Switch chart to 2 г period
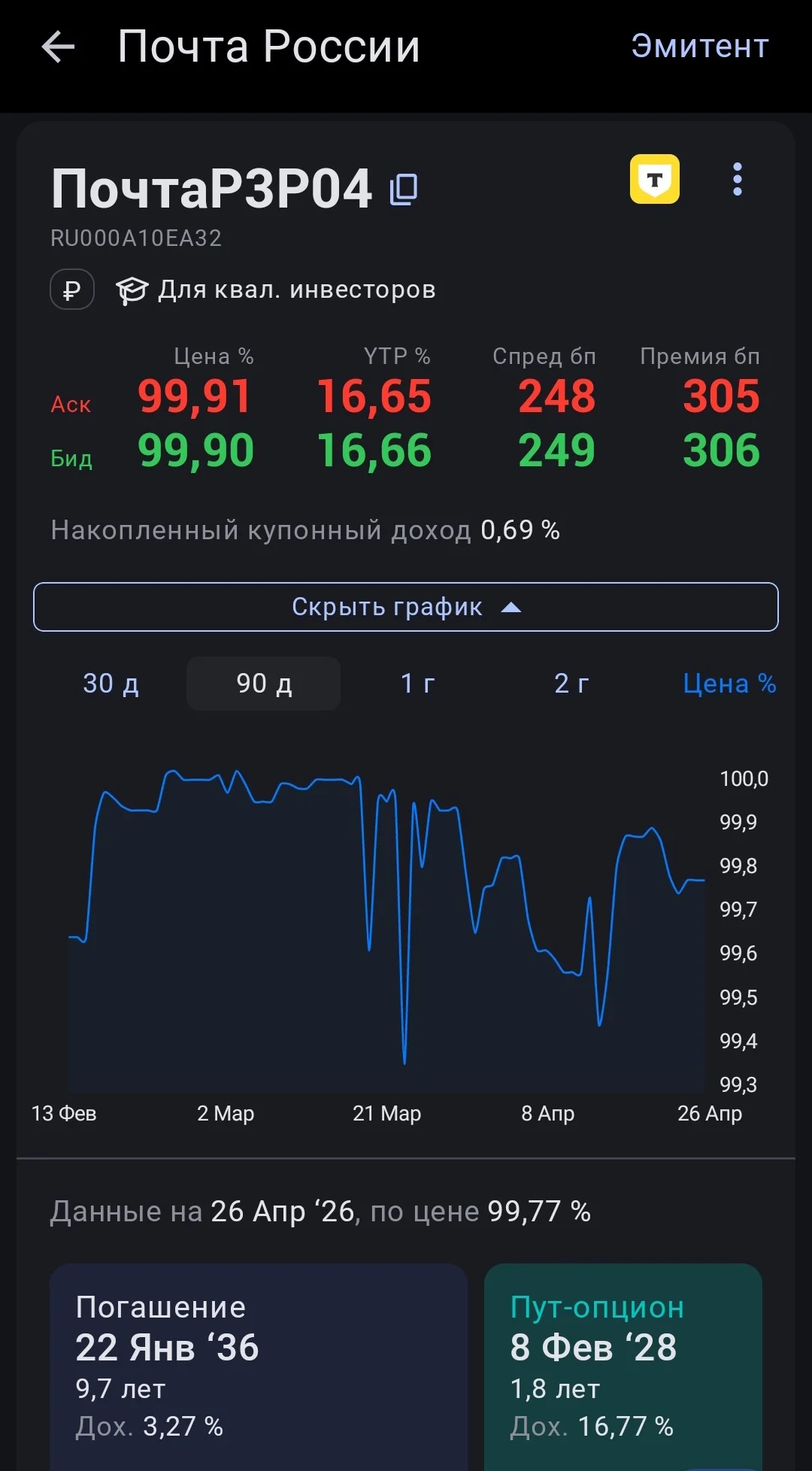Viewport: 812px width, 1471px height. 571,684
